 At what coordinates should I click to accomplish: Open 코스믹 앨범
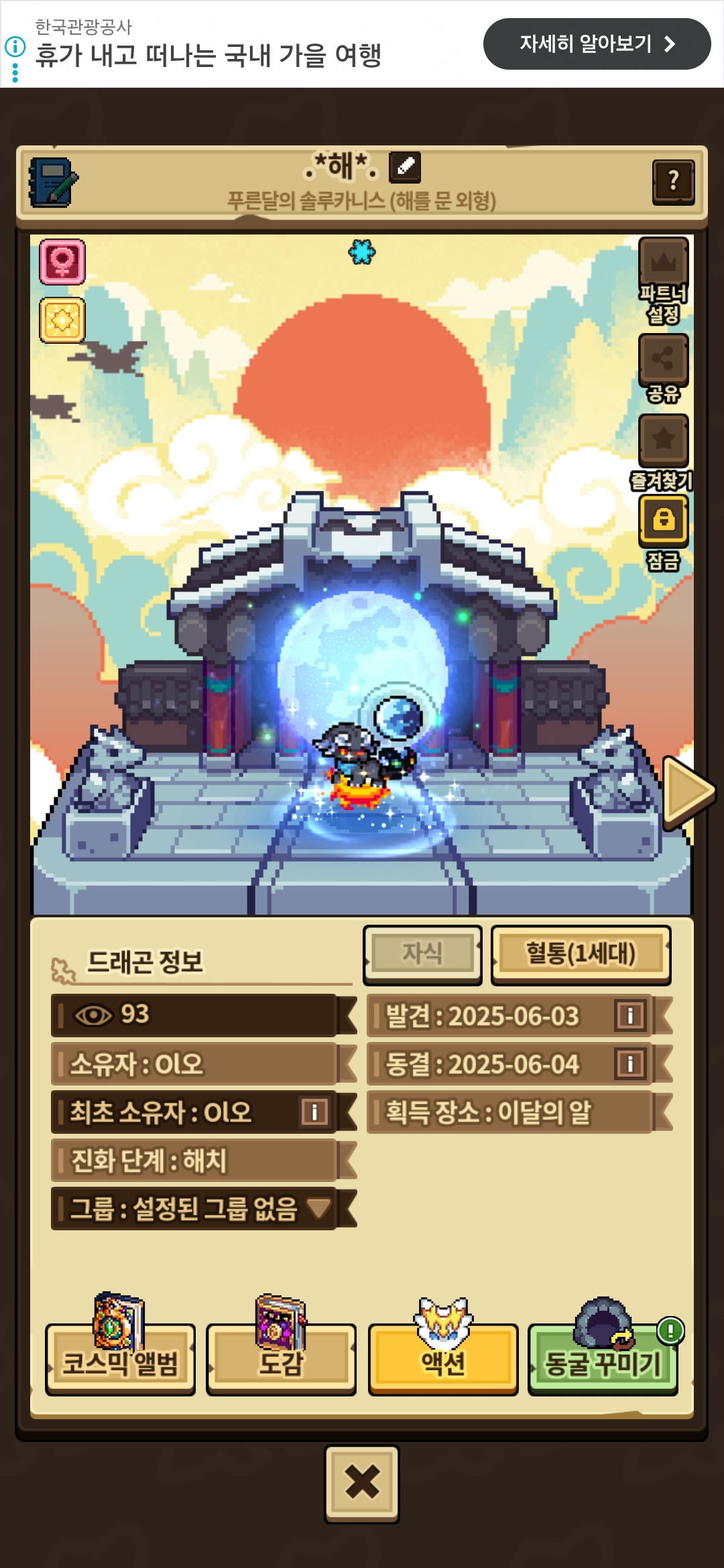[120, 1360]
